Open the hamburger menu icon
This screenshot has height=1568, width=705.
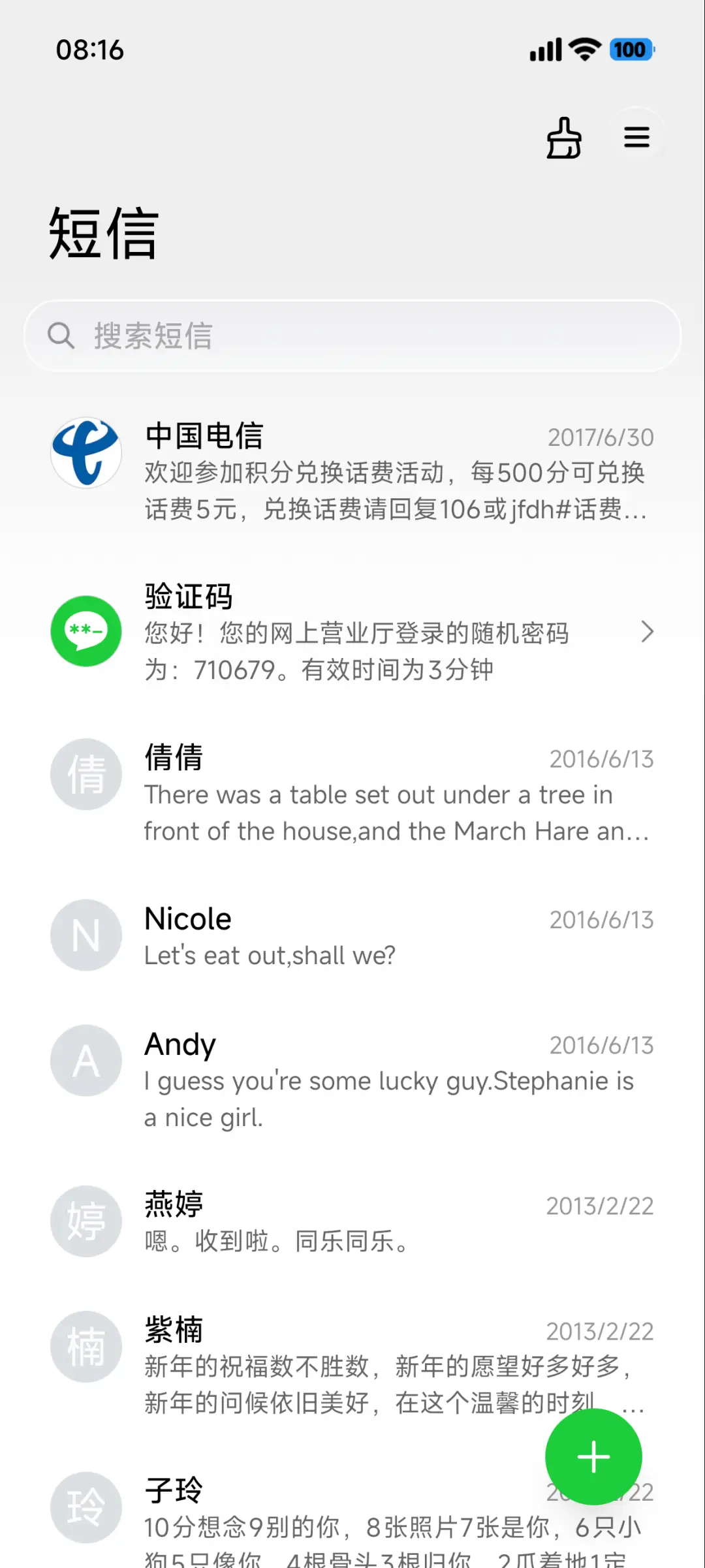(x=636, y=136)
